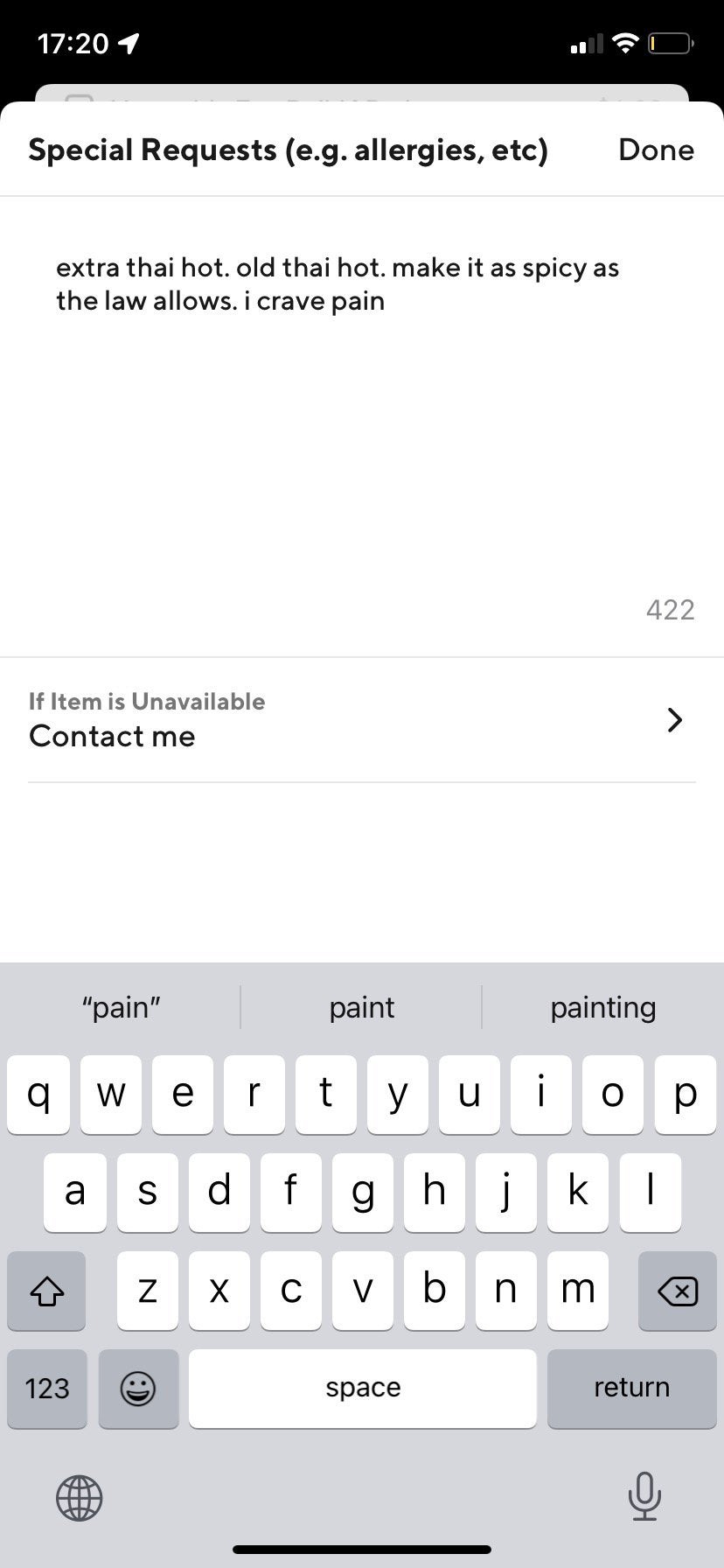The image size is (724, 1568).
Task: Switch to the 123 numeric keyboard
Action: point(47,1388)
